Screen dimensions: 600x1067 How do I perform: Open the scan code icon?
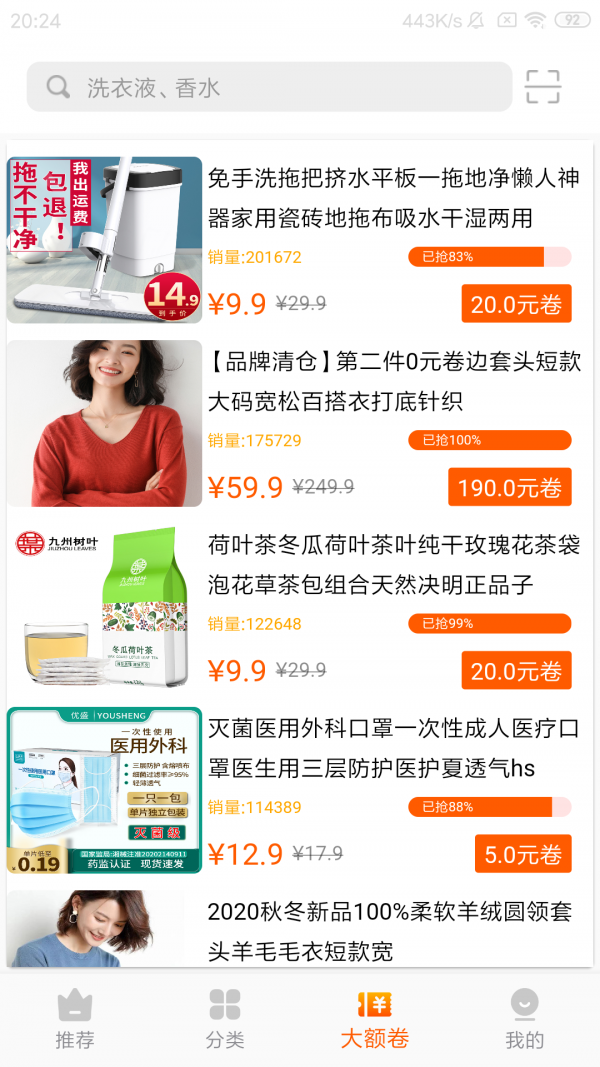[x=542, y=87]
